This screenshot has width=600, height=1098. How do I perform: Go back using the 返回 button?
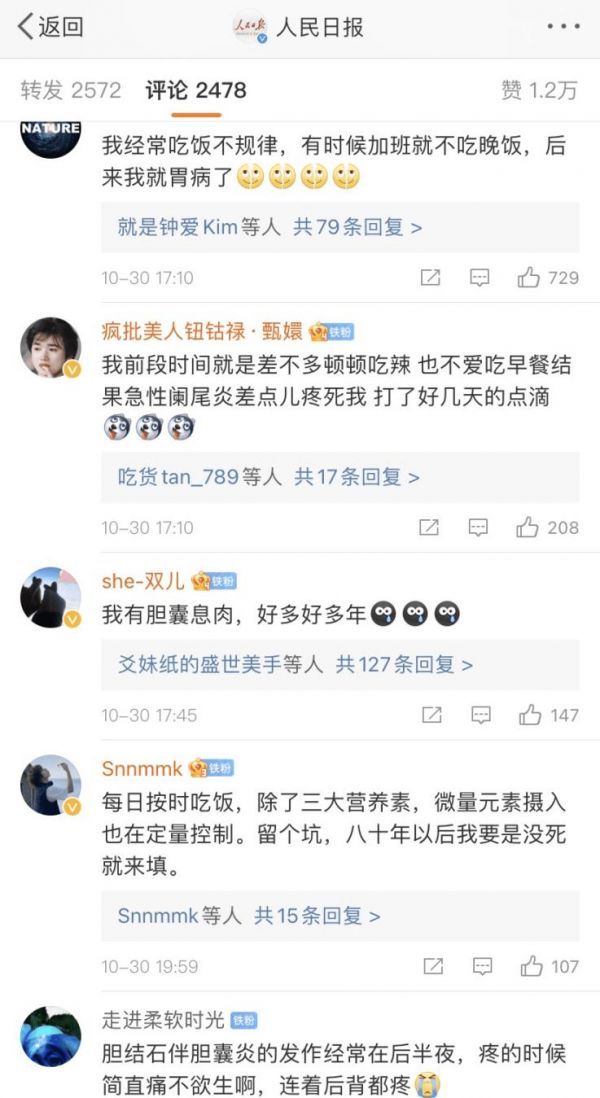[50, 27]
